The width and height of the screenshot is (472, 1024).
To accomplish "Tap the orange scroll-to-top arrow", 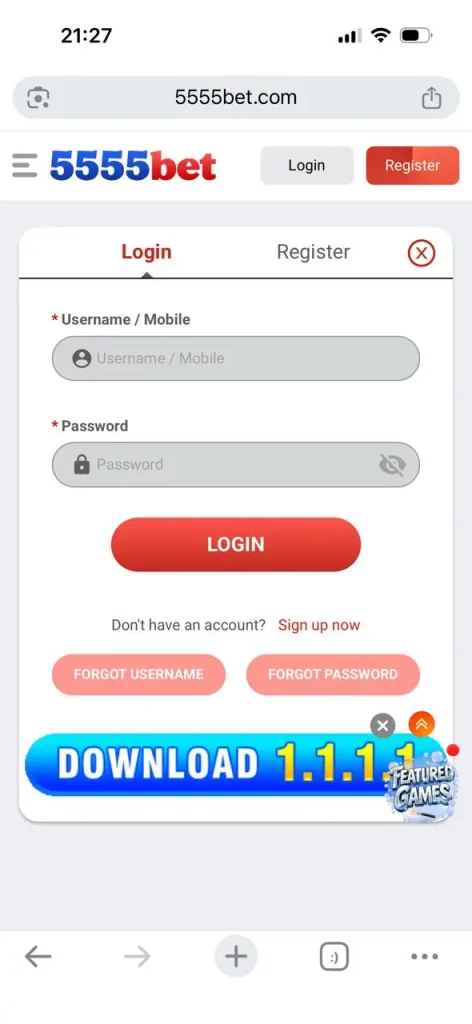I will [421, 724].
